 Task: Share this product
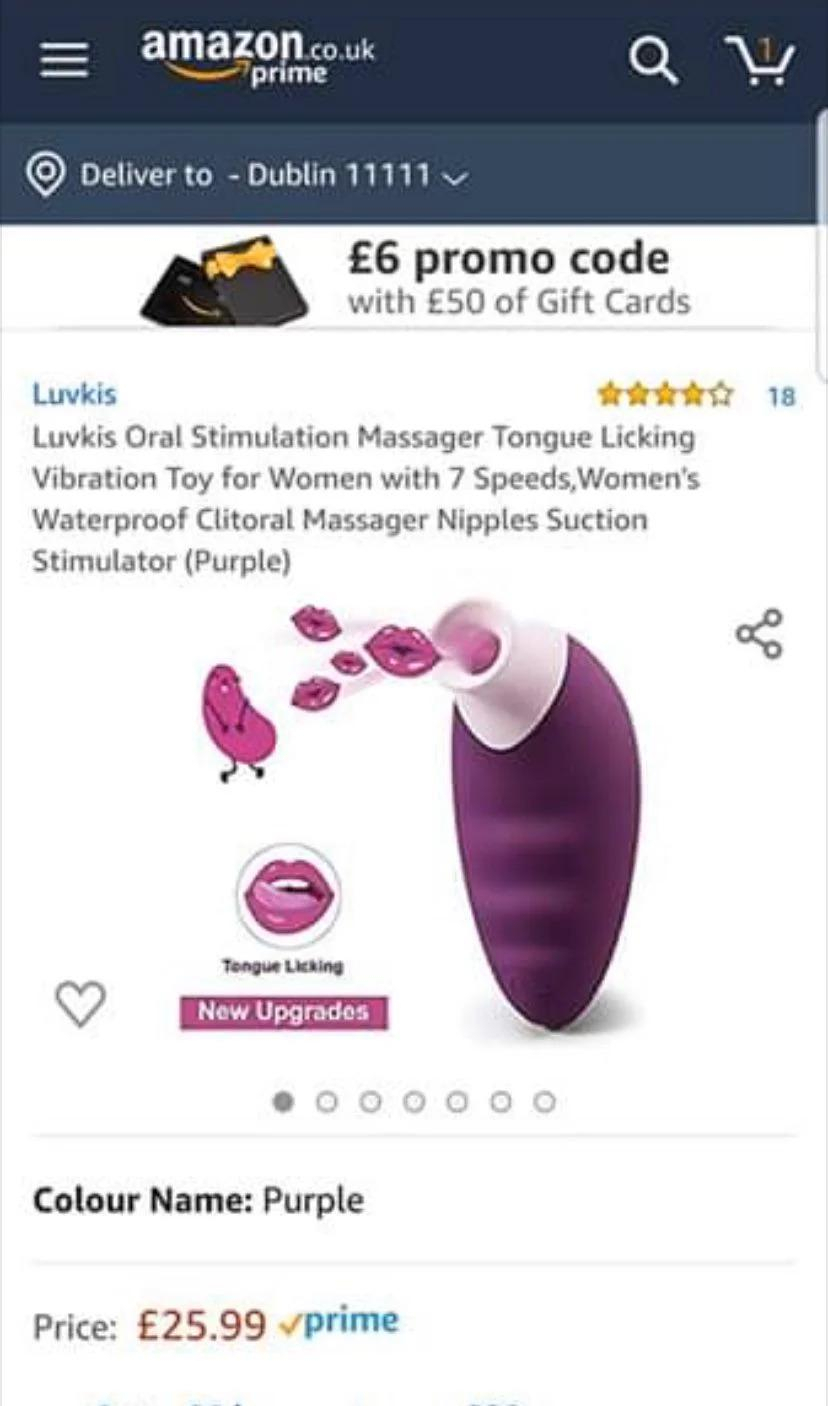(x=759, y=634)
